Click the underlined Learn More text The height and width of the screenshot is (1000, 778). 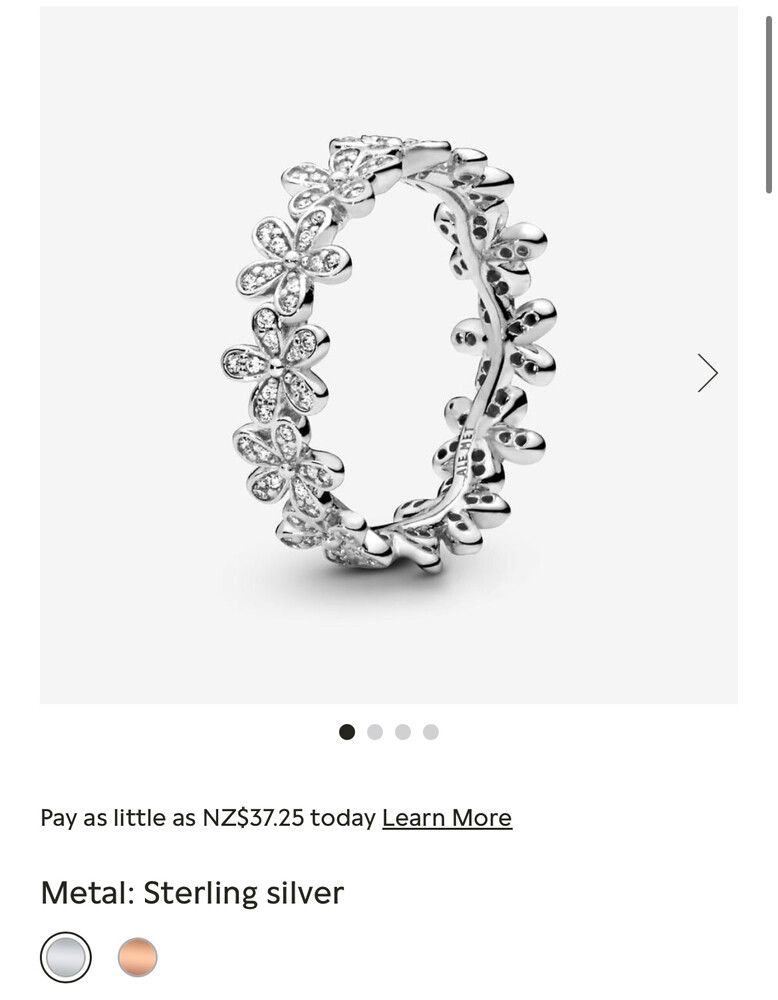445,817
